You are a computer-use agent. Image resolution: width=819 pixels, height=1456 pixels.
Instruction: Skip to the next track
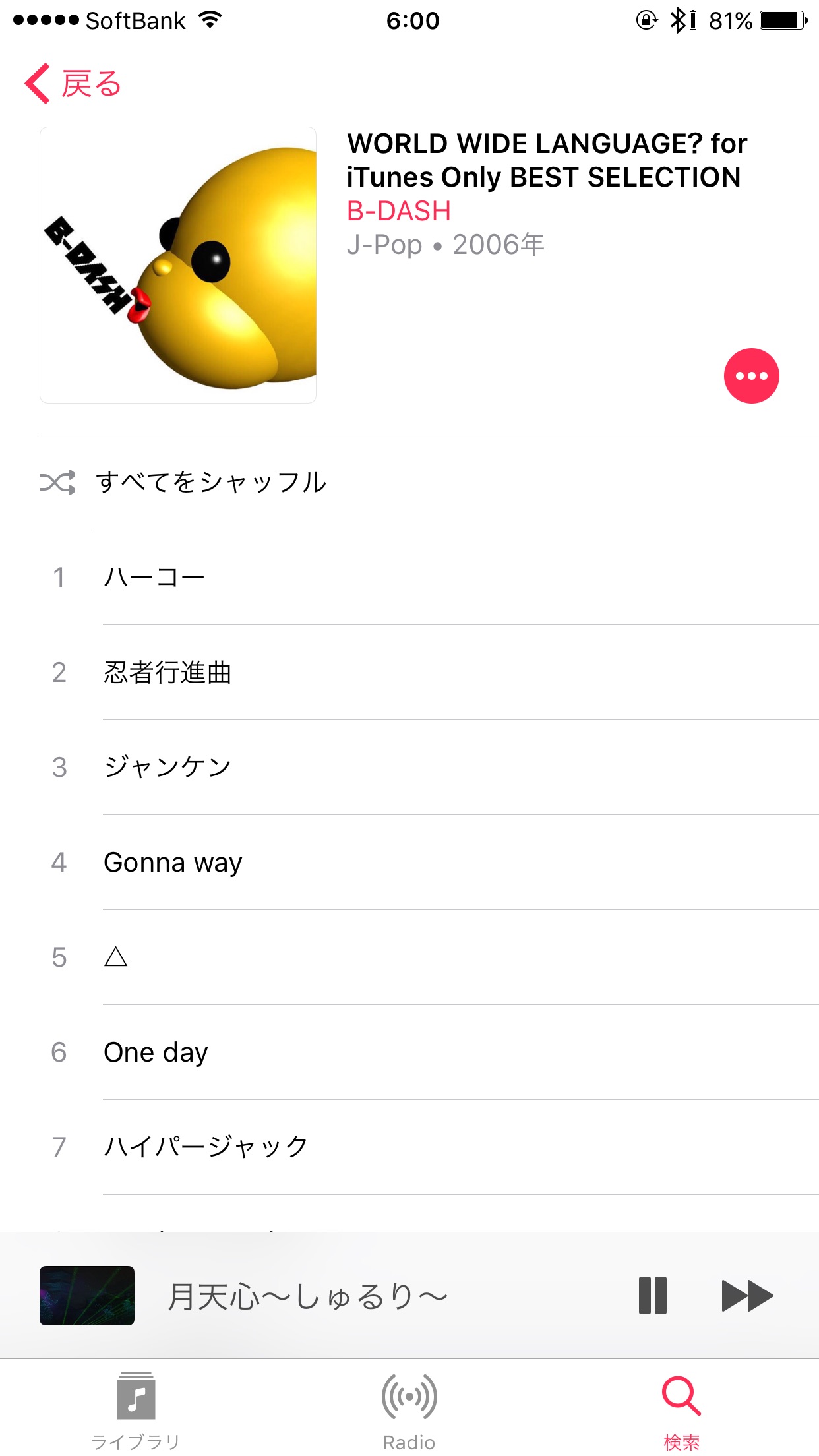point(746,1296)
